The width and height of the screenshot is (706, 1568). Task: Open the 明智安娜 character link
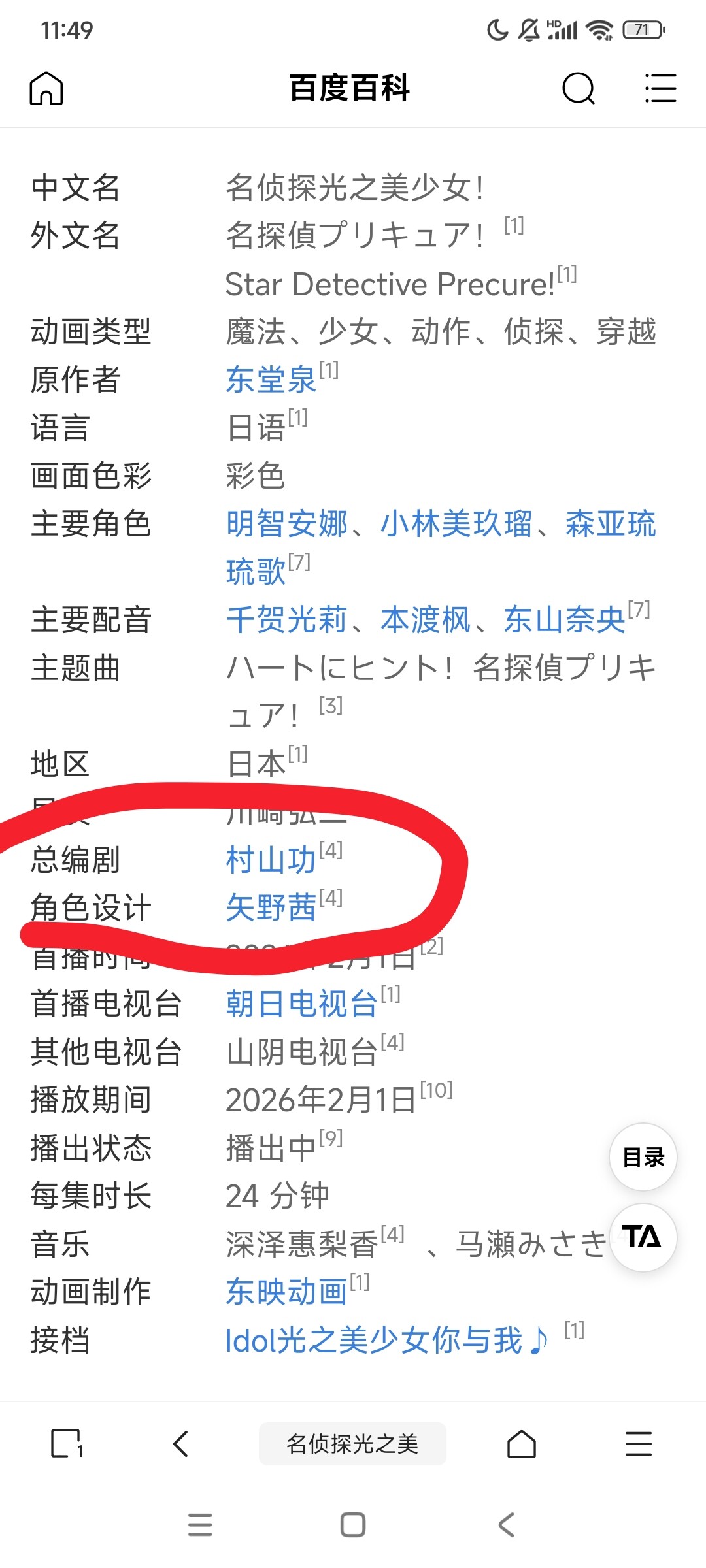point(286,524)
